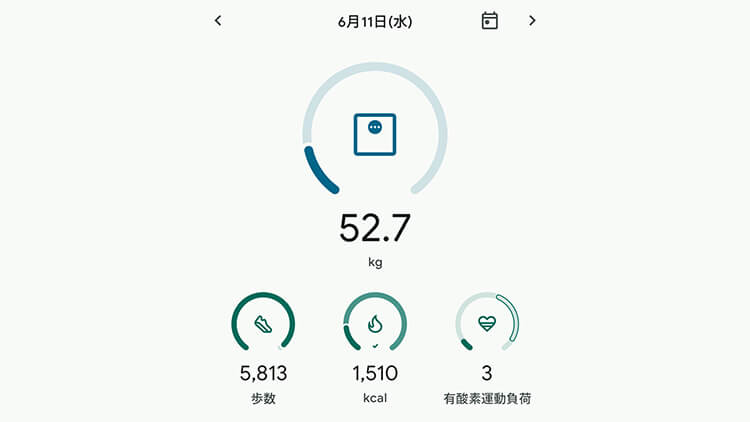Screen dimensions: 750x422
Task: Go to the next day
Action: point(532,20)
